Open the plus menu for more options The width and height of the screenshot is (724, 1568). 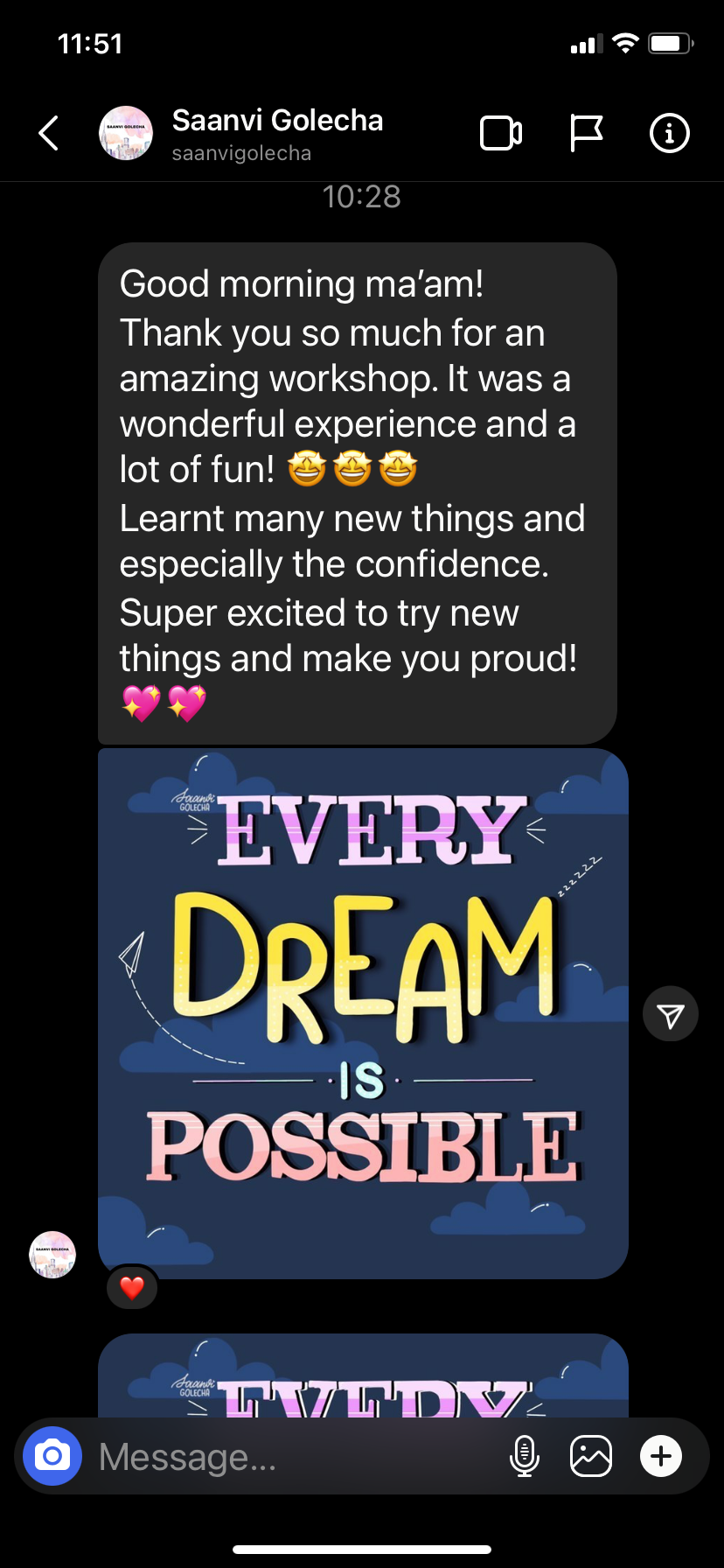tap(661, 1456)
